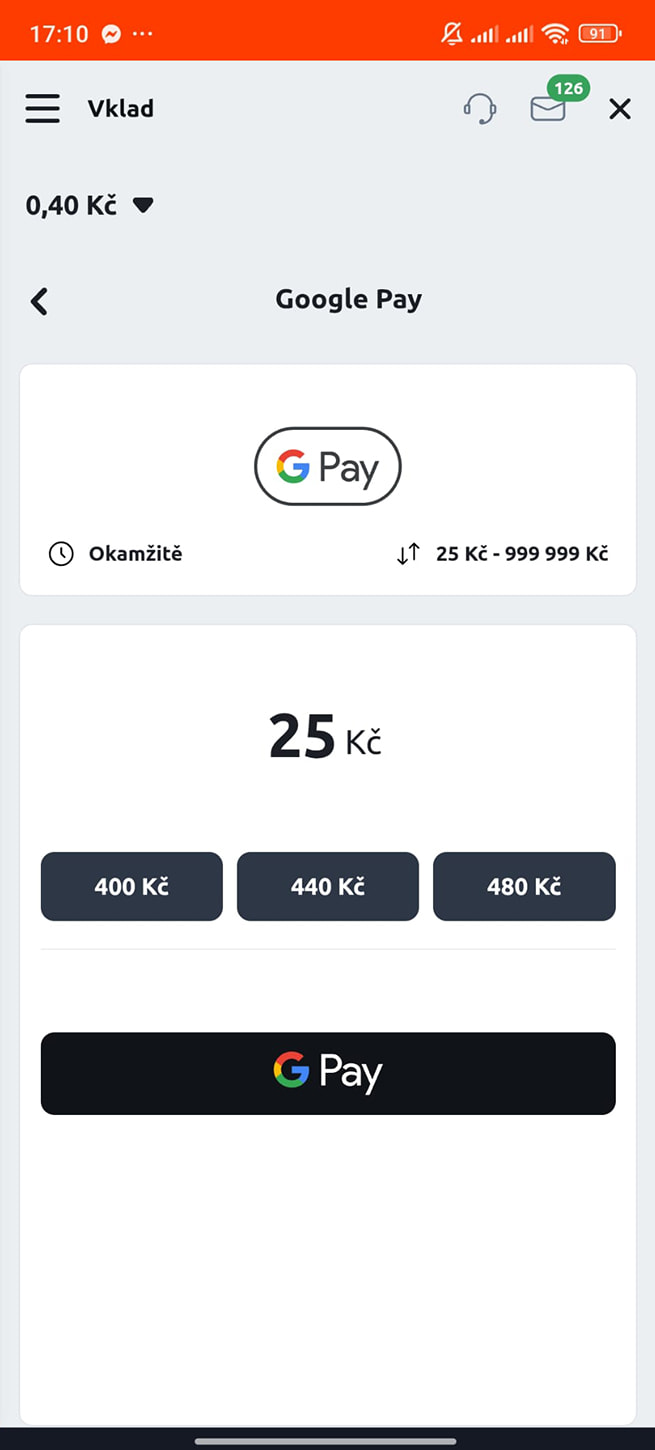Select the 400 Kč preset amount

(x=131, y=886)
